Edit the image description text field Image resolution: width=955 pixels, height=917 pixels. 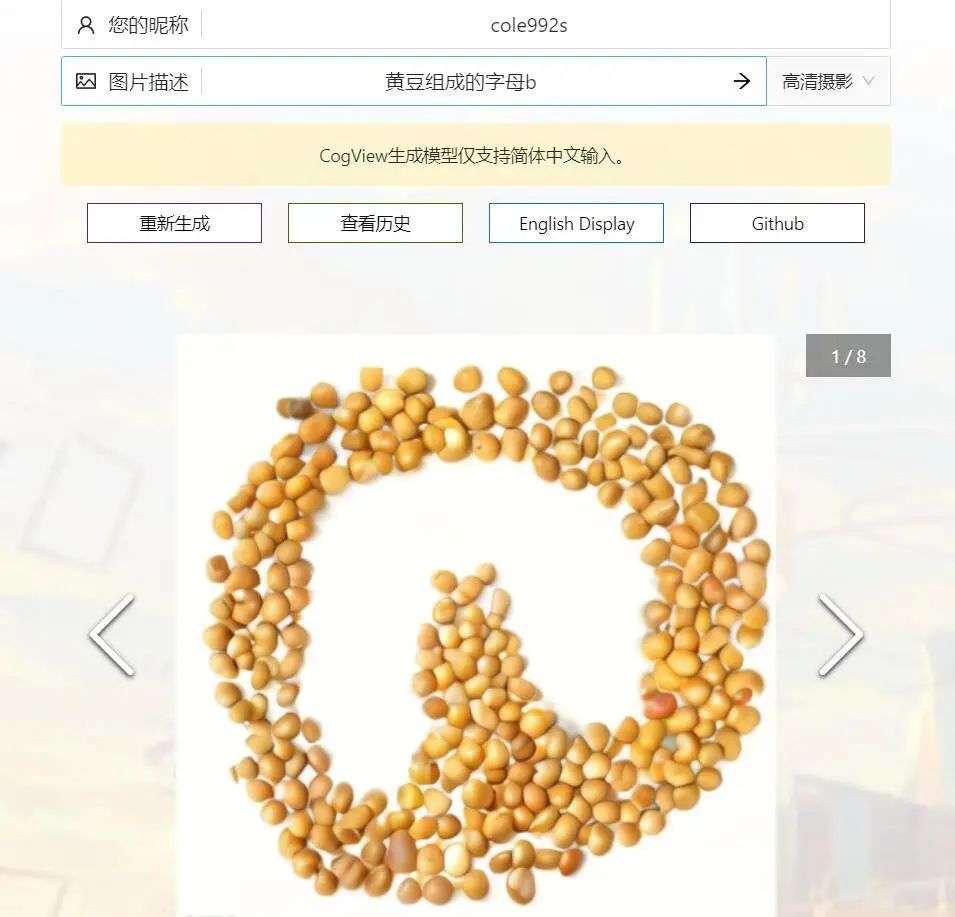pos(461,82)
